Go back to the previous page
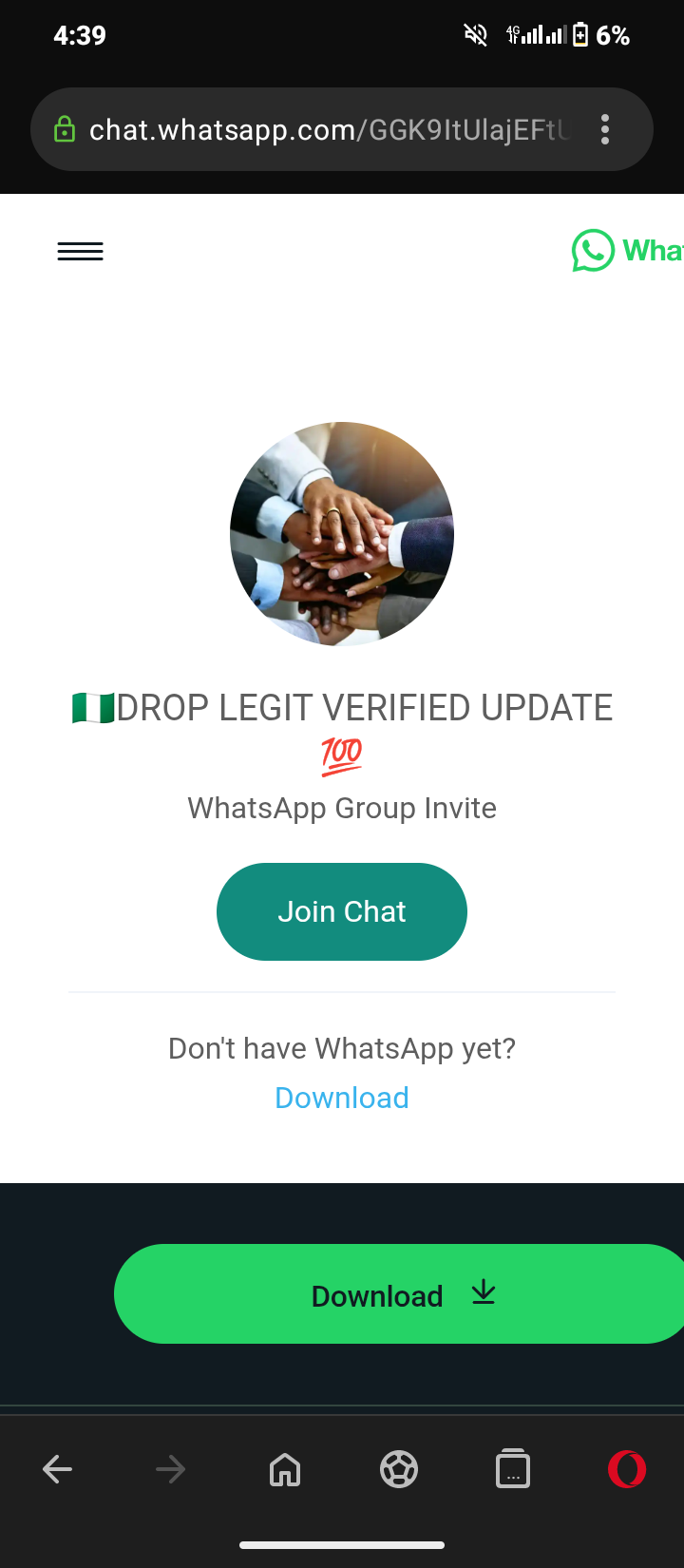The height and width of the screenshot is (1568, 684). tap(57, 1469)
